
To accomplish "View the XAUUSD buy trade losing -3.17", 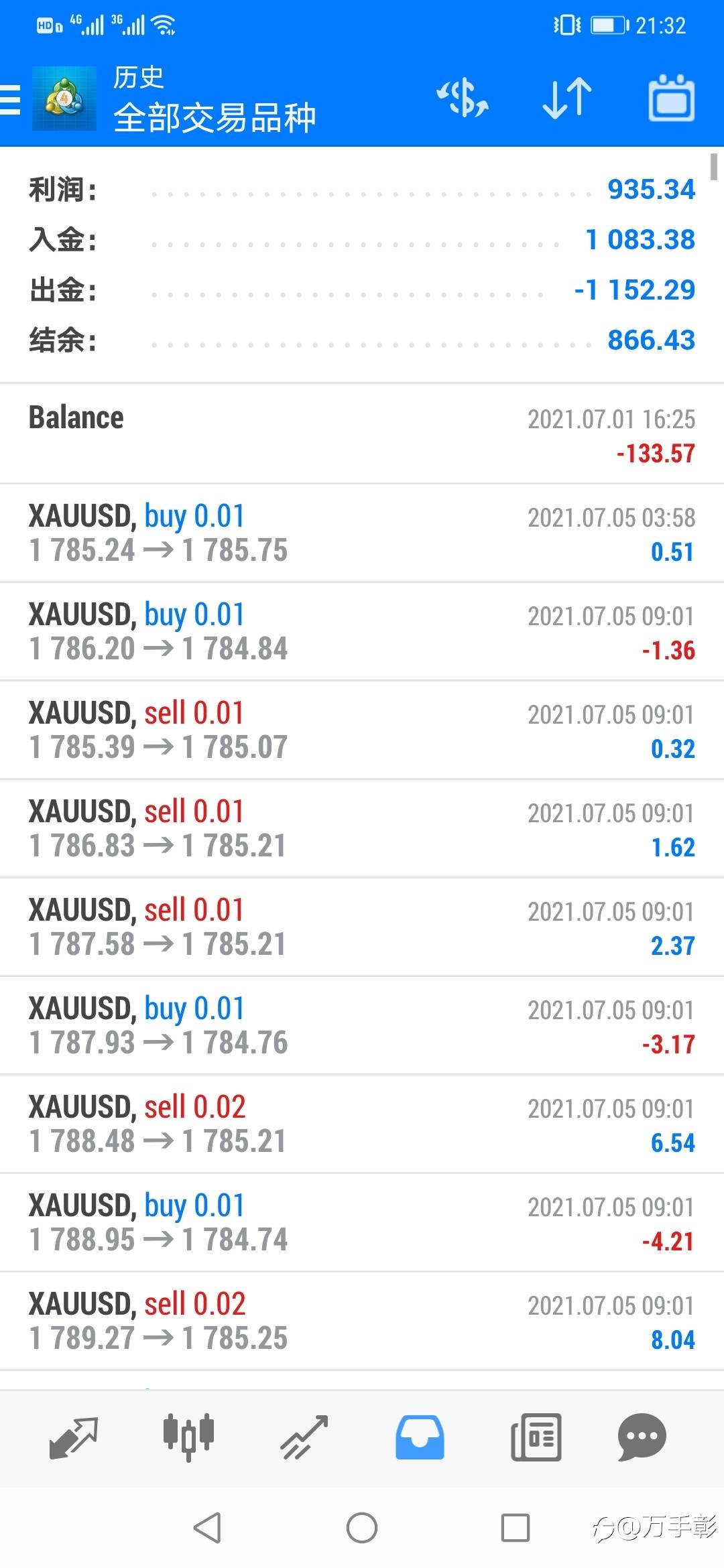I will 362,1025.
